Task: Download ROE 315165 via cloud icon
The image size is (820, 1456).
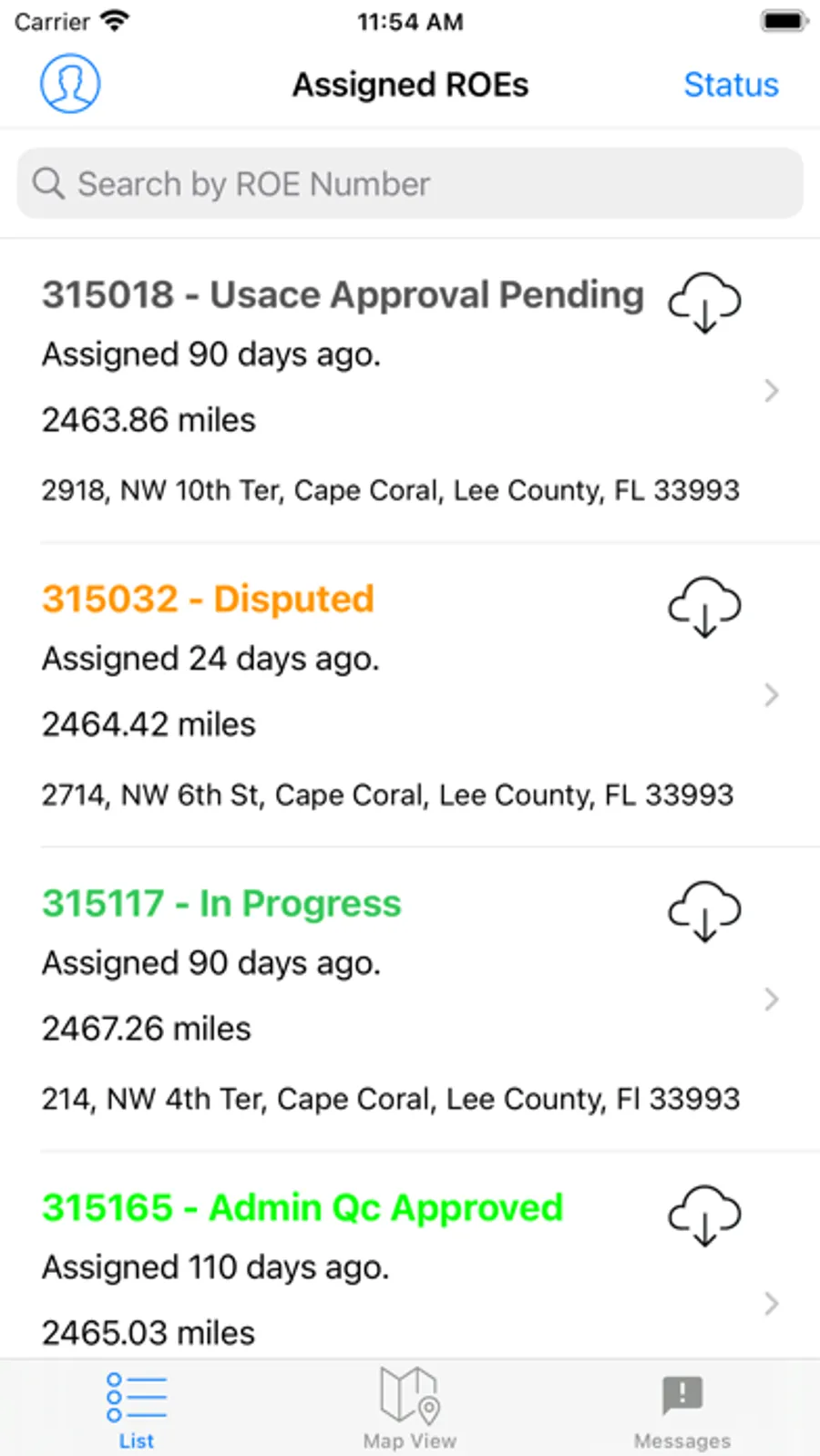Action: (704, 1215)
